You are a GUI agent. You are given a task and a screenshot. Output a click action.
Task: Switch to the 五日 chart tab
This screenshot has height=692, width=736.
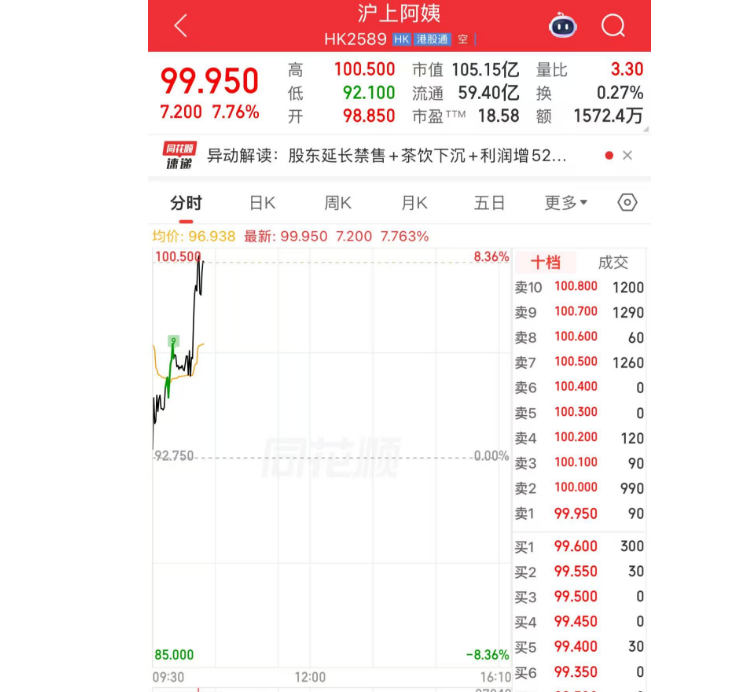pos(490,203)
